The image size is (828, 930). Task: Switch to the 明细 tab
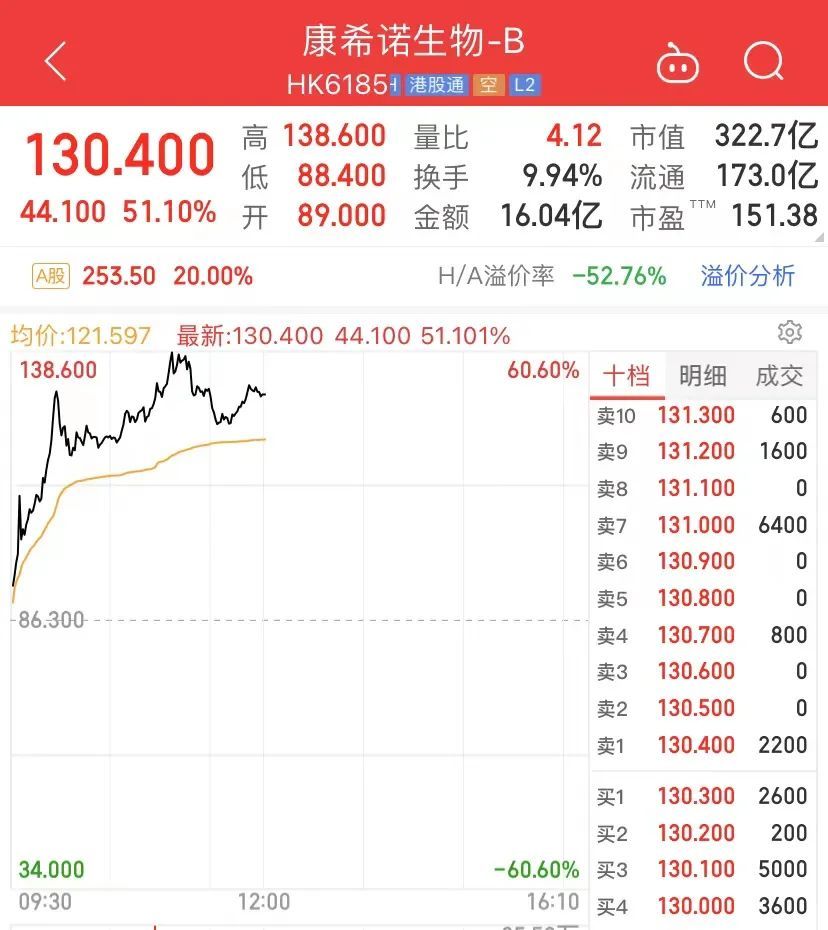tap(702, 376)
